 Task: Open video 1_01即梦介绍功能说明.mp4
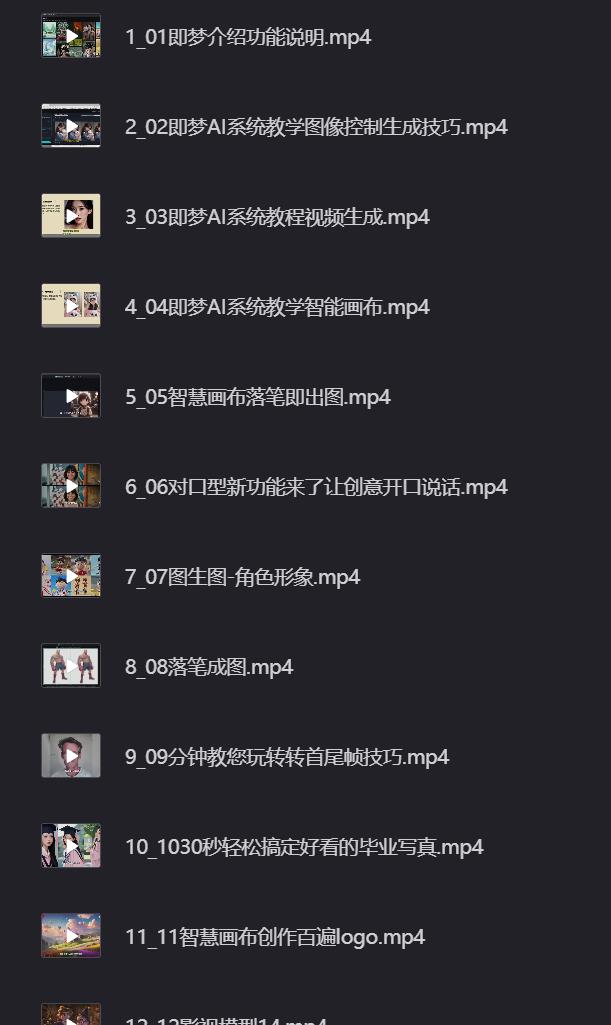coord(248,37)
